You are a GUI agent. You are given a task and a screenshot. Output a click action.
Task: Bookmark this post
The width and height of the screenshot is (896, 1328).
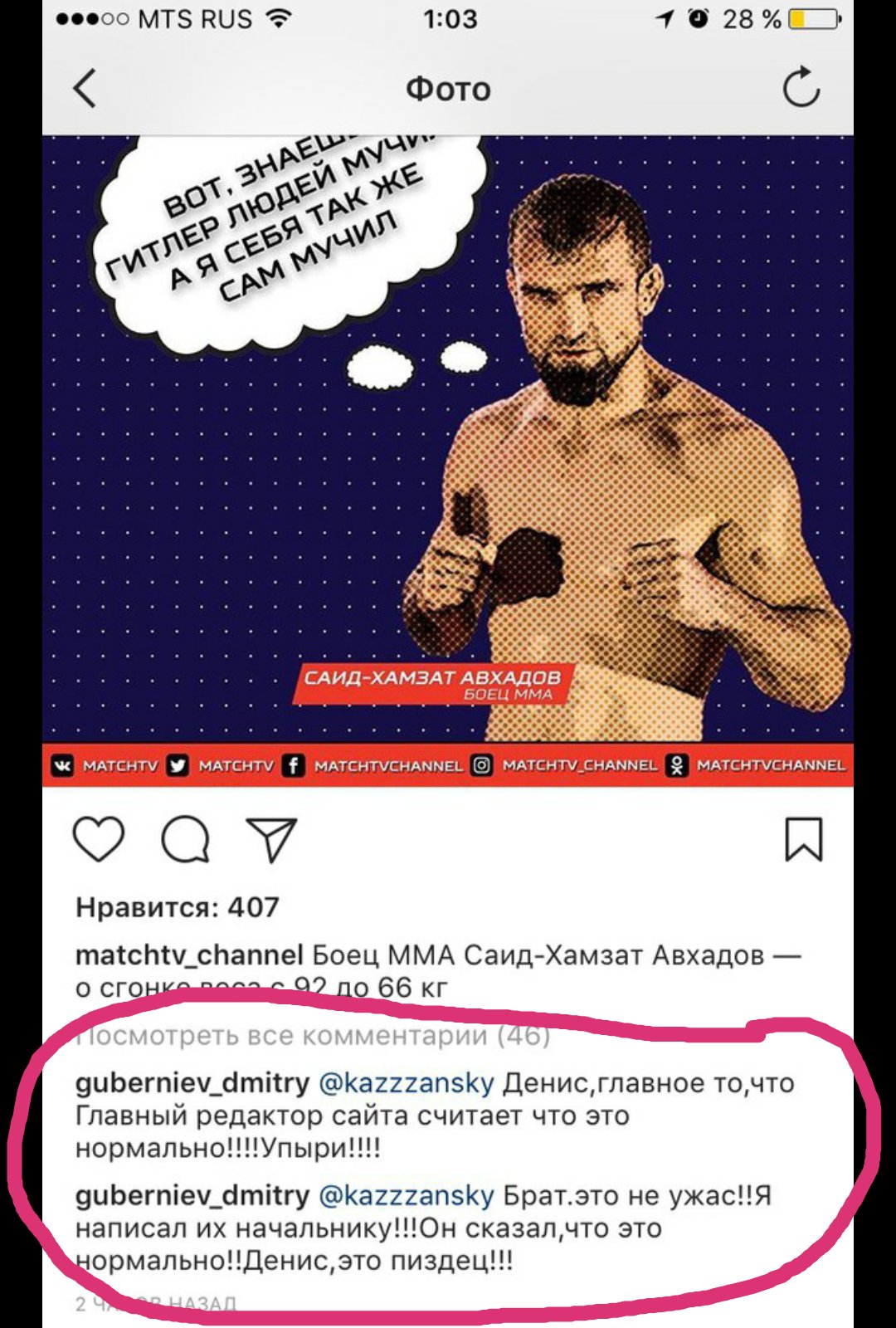coord(803,839)
